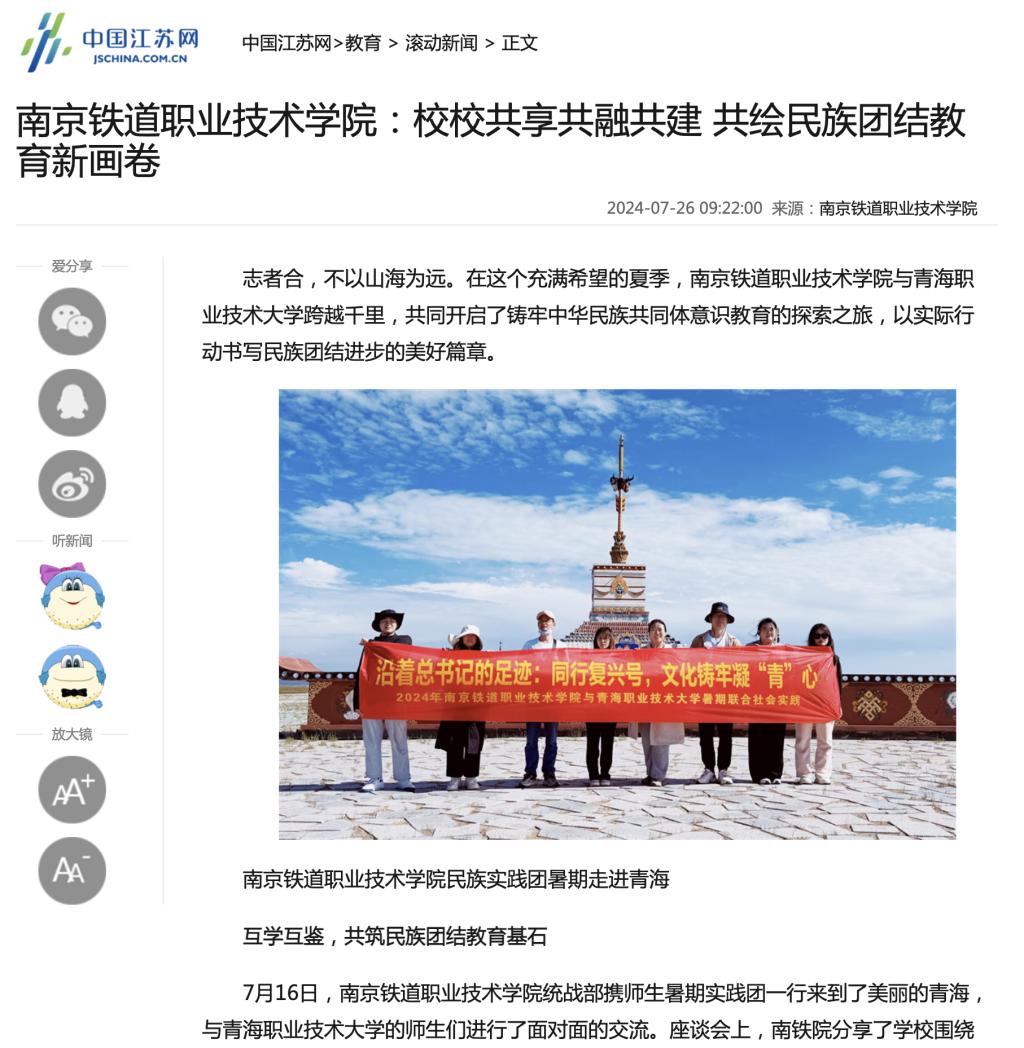Share article to WeChat
Viewport: 1024px width, 1048px height.
tap(72, 321)
